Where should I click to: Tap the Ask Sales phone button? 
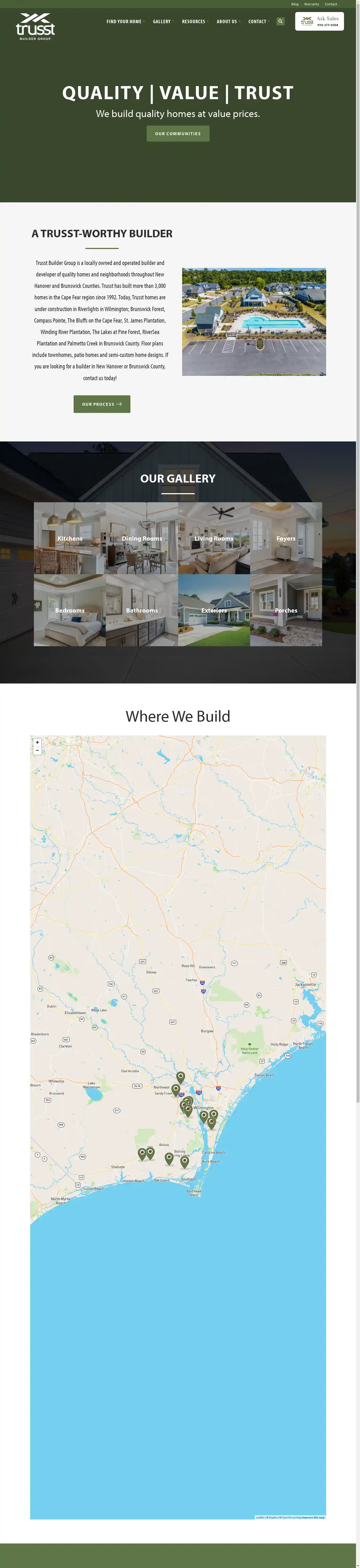coord(319,21)
